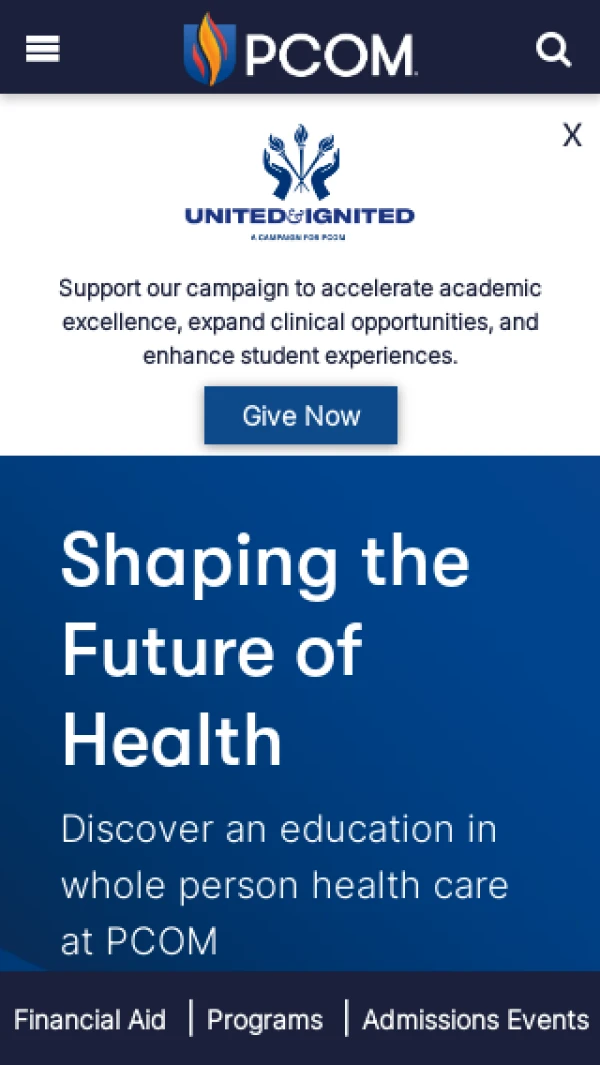Browse the Programs link
Viewport: 600px width, 1065px height.
pyautogui.click(x=265, y=1020)
